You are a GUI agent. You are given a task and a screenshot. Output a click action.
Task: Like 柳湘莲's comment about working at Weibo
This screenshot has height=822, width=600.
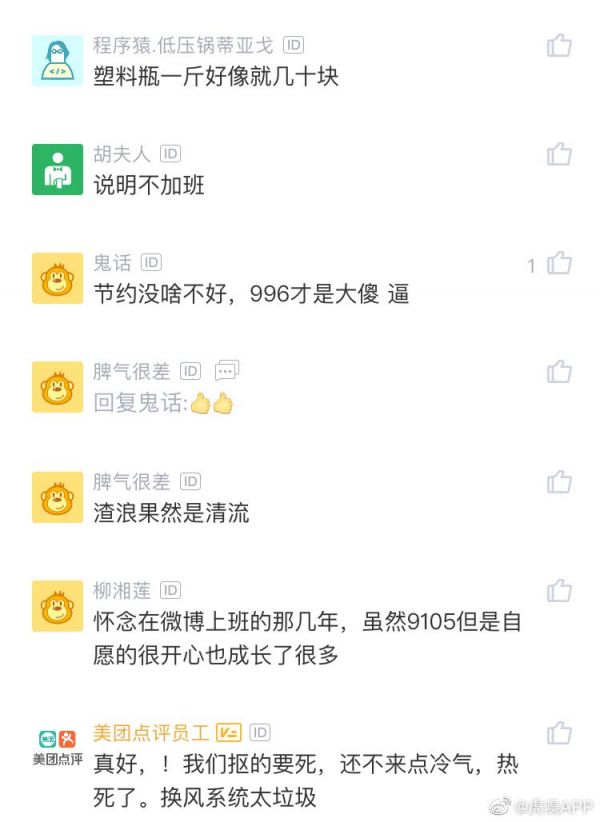coord(559,590)
